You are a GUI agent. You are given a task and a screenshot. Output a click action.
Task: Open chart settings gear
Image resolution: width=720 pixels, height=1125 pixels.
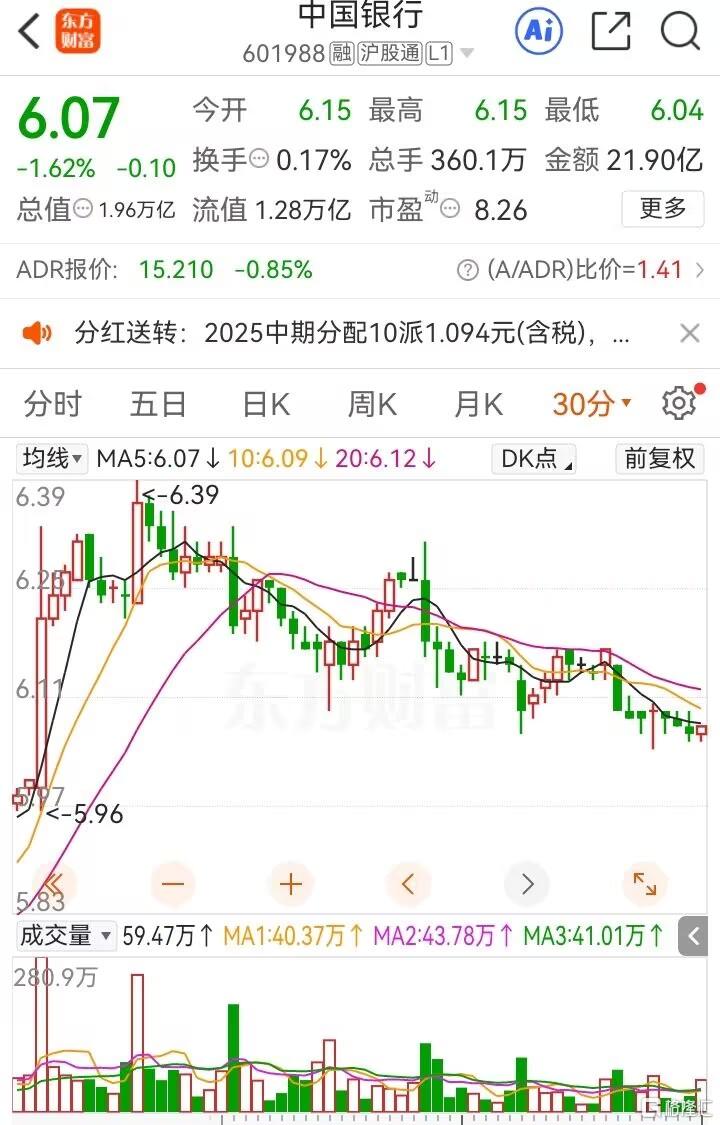679,404
